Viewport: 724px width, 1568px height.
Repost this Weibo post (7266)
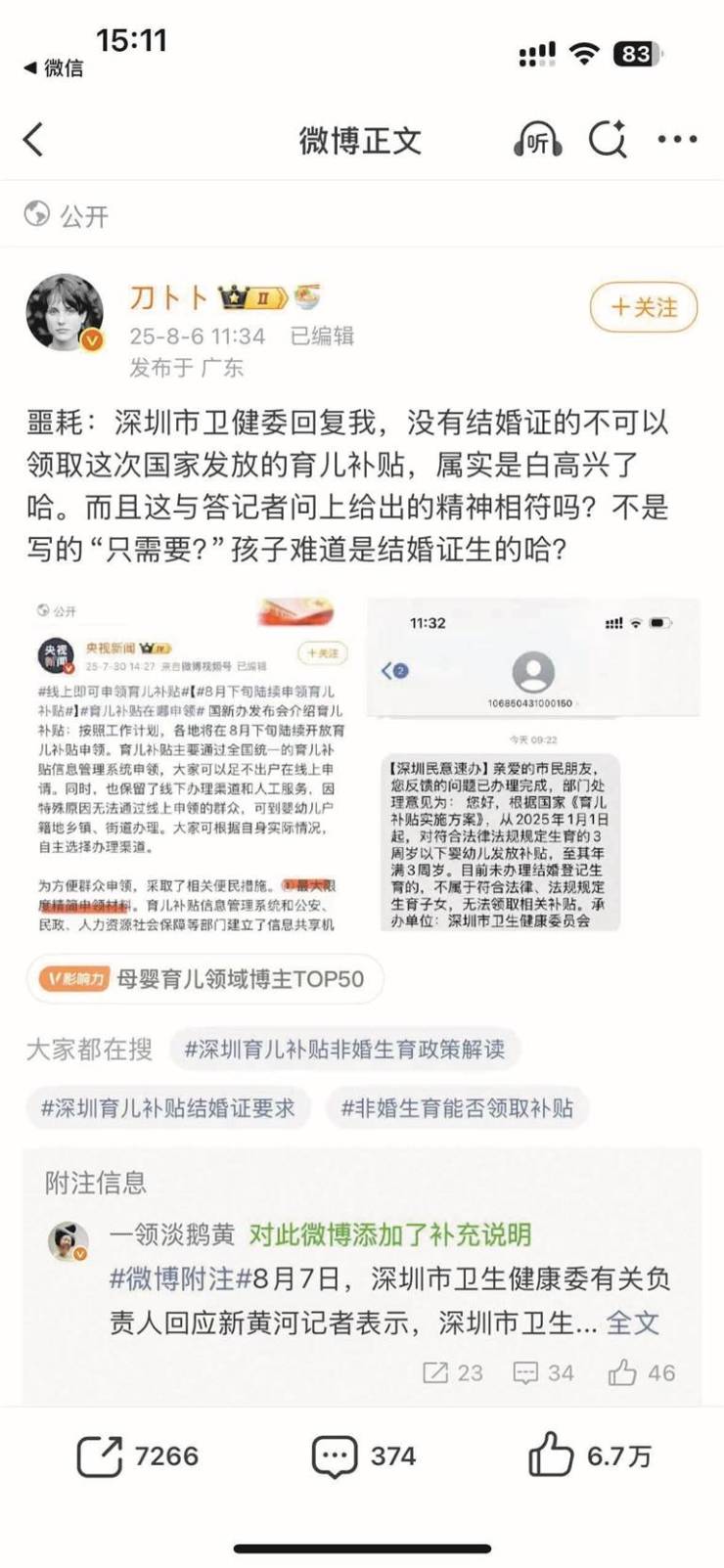click(137, 1456)
